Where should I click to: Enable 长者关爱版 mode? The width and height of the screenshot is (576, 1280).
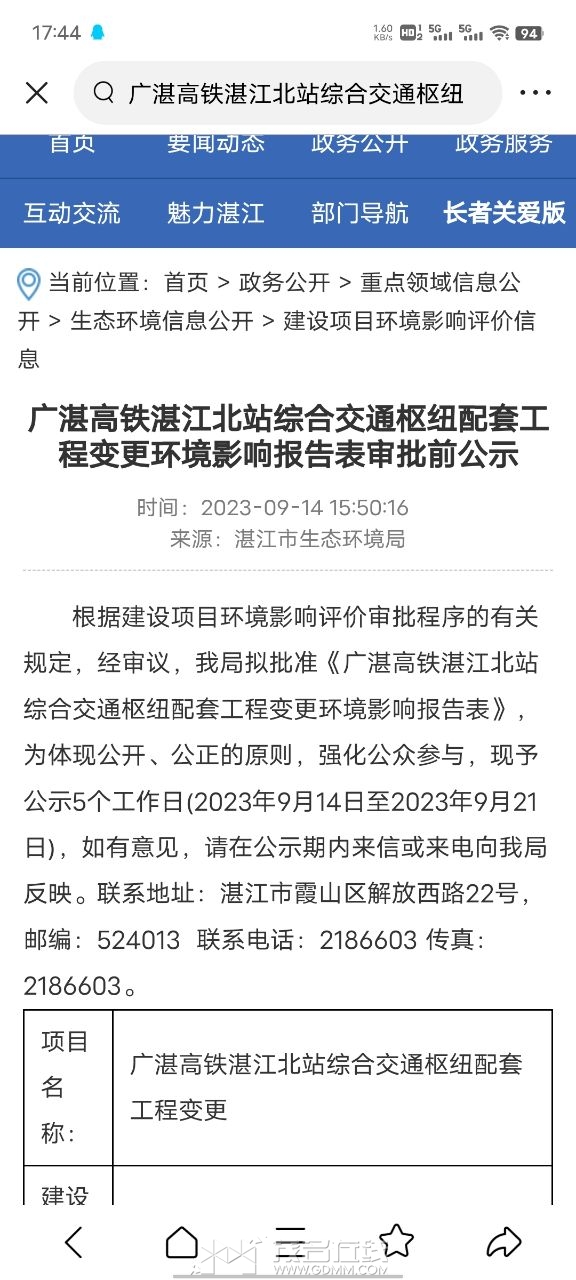tap(504, 213)
